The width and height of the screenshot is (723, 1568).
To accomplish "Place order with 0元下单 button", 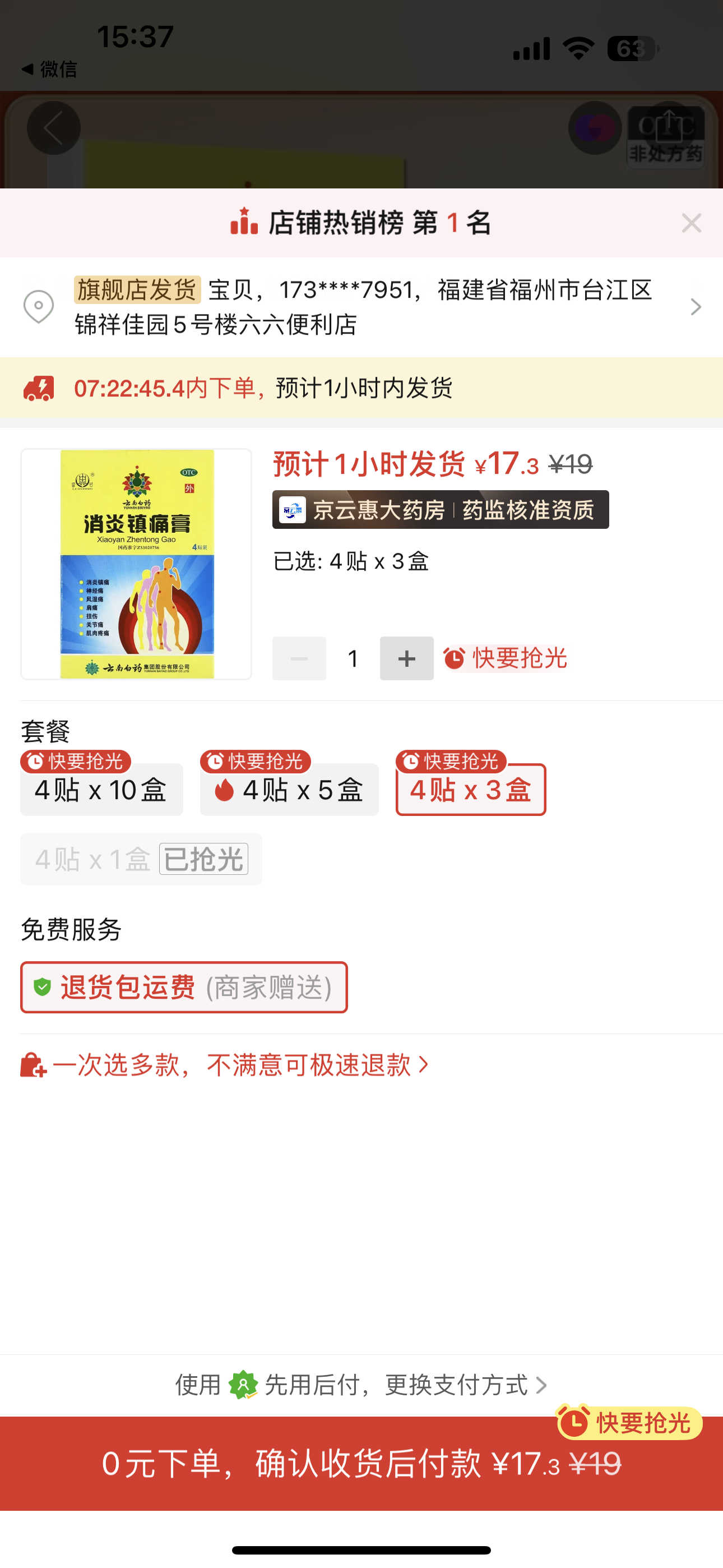I will pyautogui.click(x=361, y=1463).
